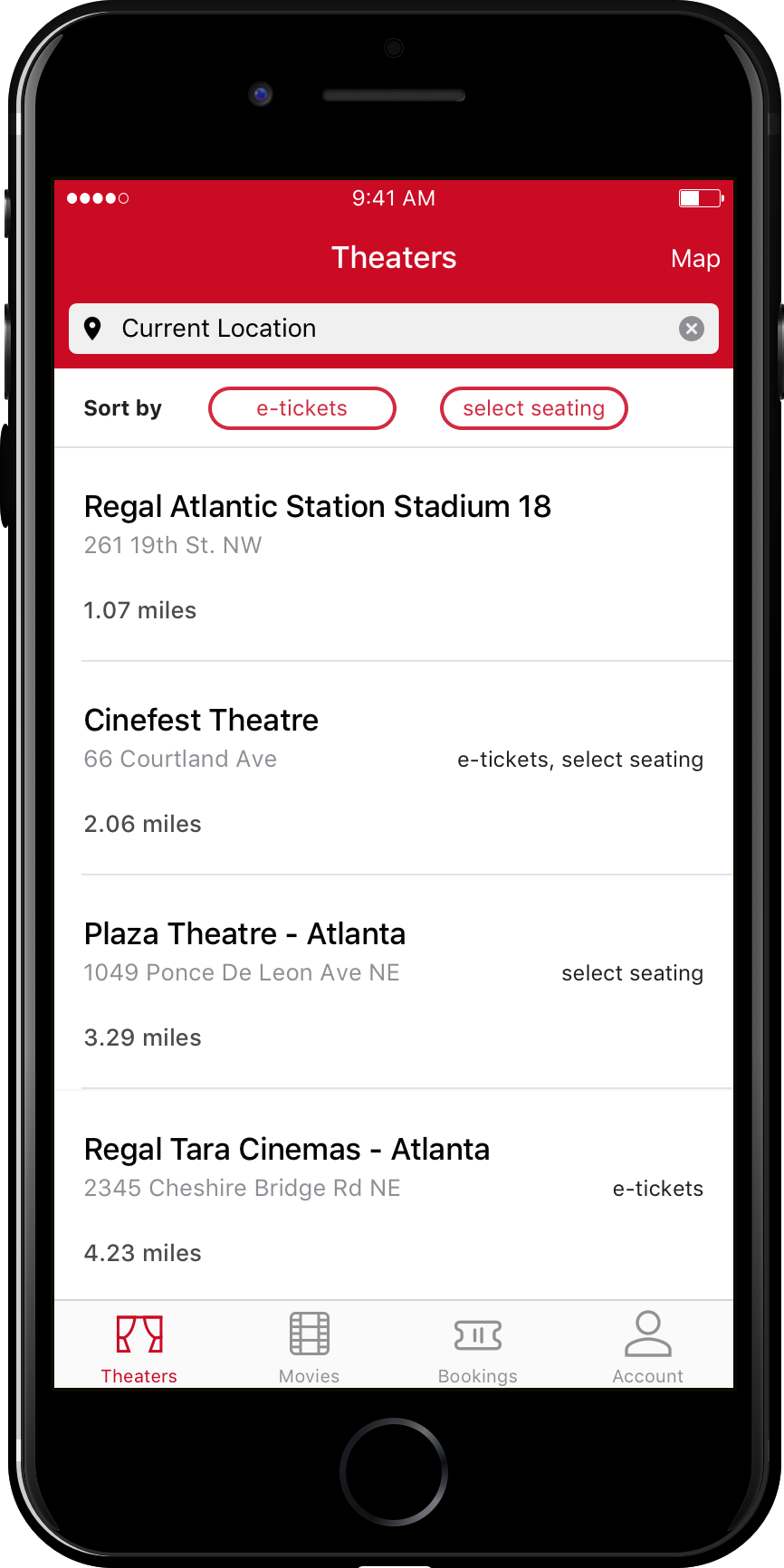784x1568 pixels.
Task: Open the Map view
Action: (x=694, y=259)
